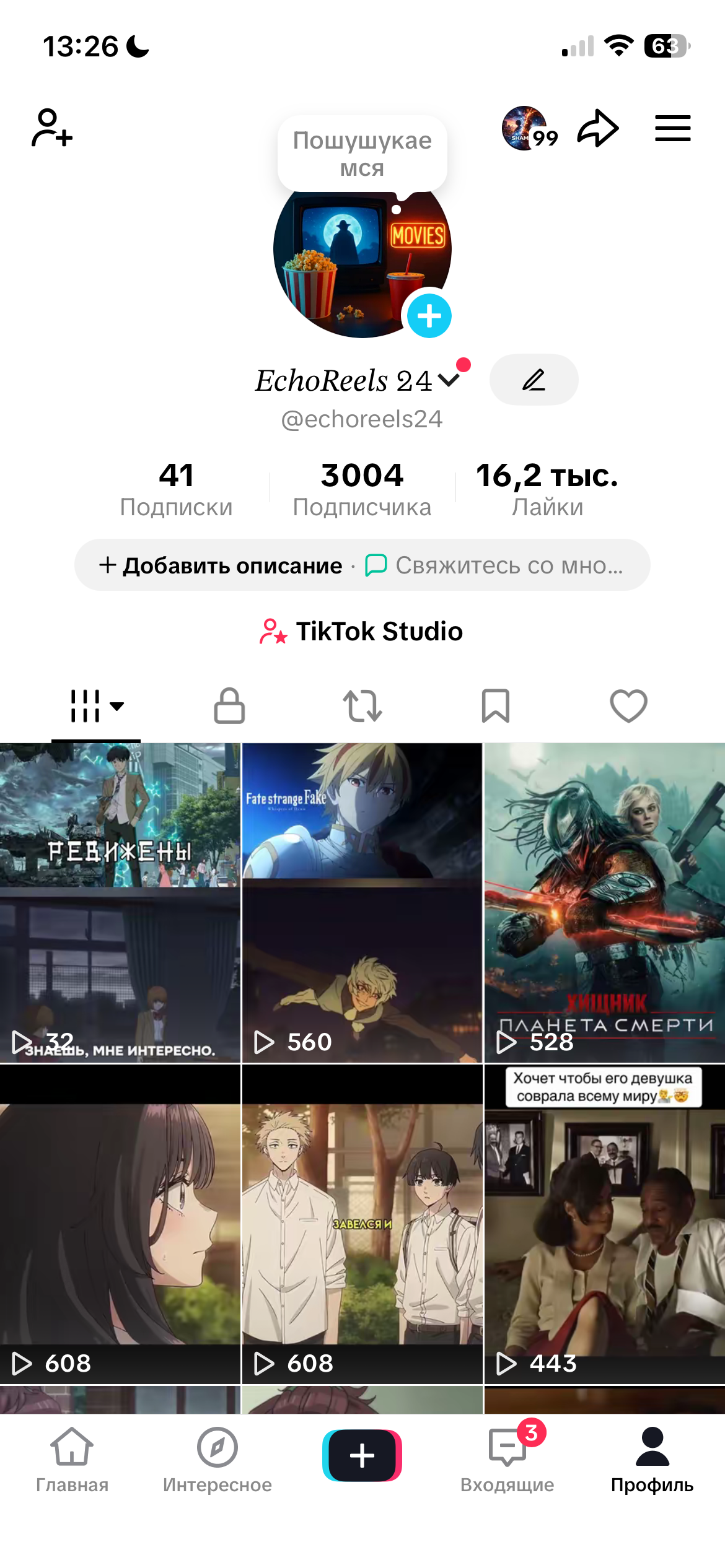Open TikTok Studio

pyautogui.click(x=362, y=632)
